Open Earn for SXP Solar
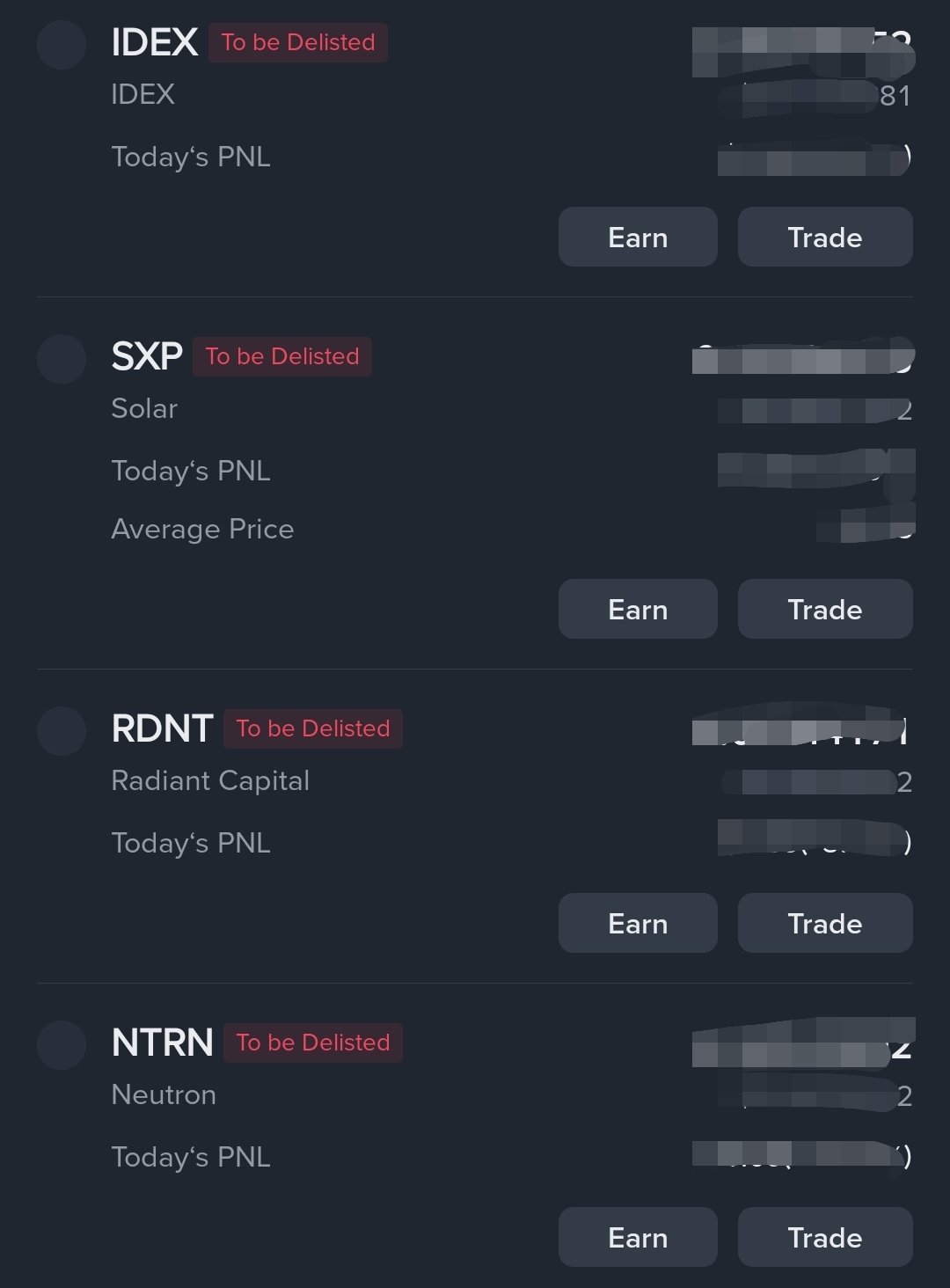This screenshot has height=1288, width=950. pyautogui.click(x=638, y=609)
